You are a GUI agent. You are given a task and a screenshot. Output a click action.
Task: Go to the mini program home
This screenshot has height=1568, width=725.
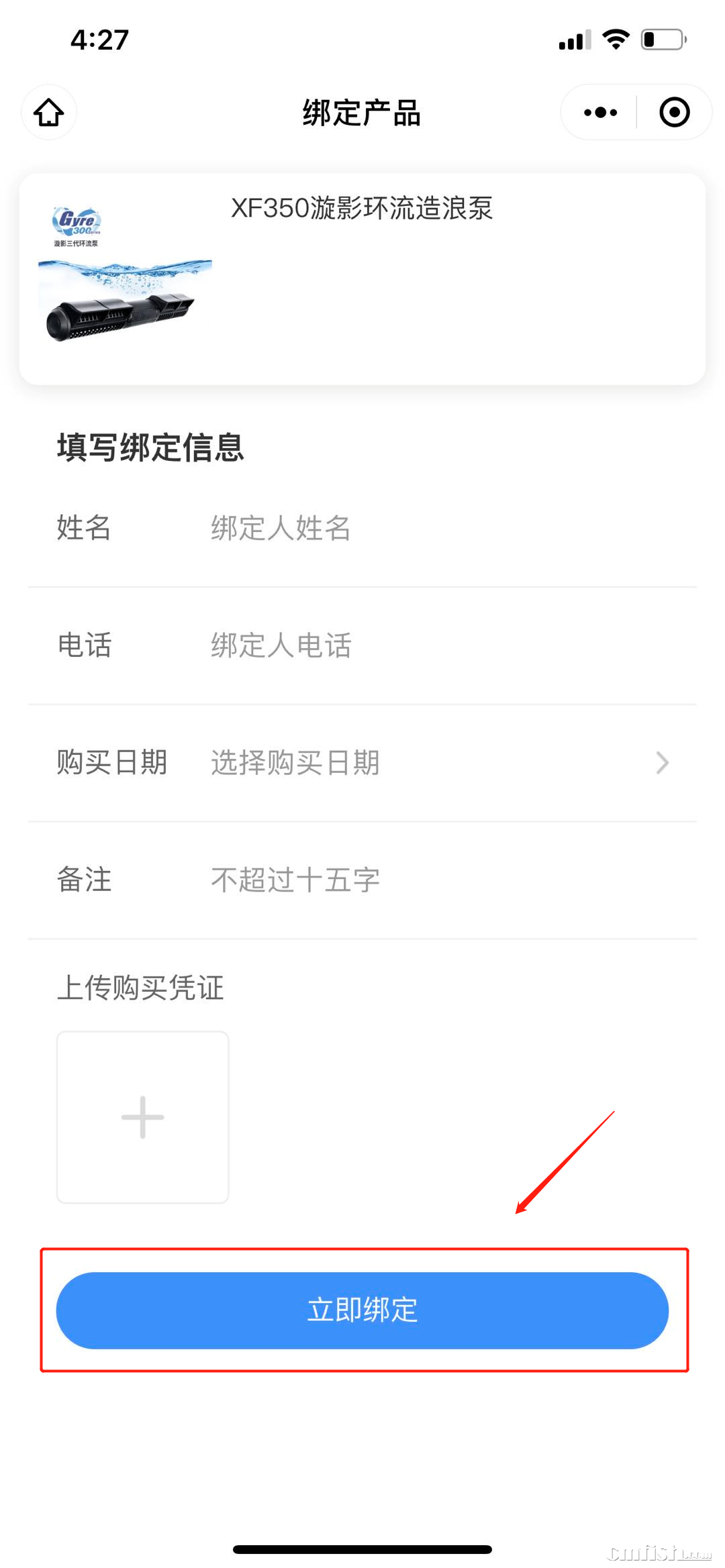tap(49, 112)
